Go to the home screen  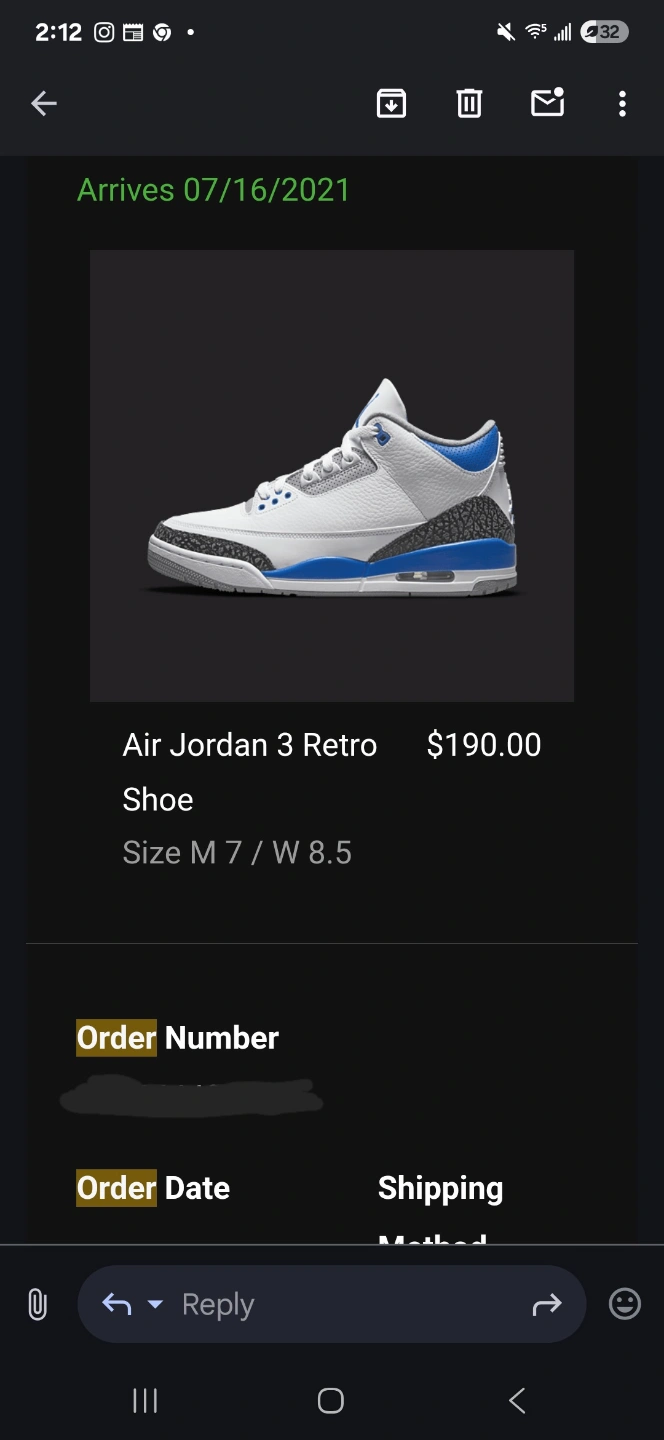(x=331, y=1401)
